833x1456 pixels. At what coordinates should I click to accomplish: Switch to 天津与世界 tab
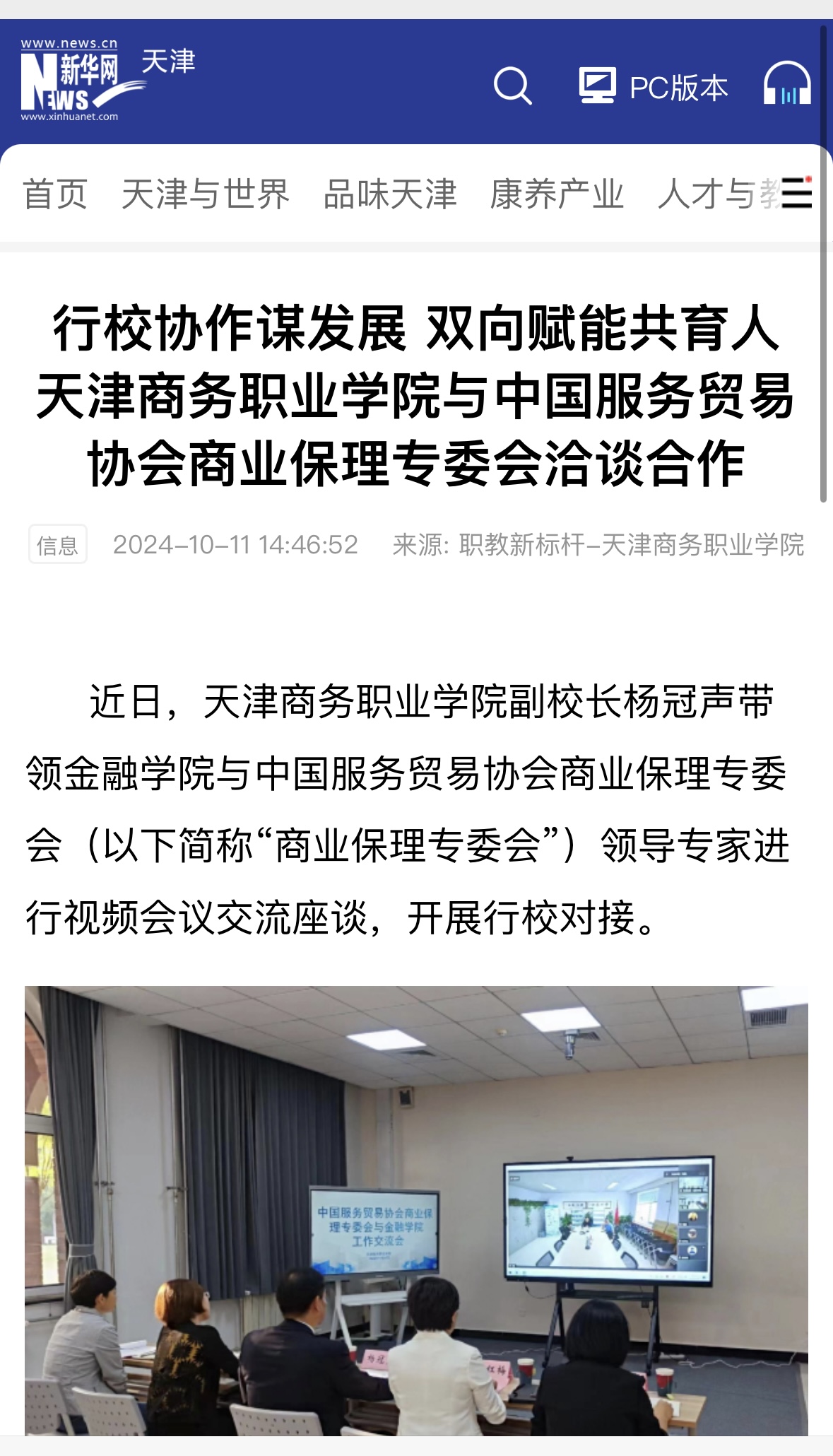point(206,194)
